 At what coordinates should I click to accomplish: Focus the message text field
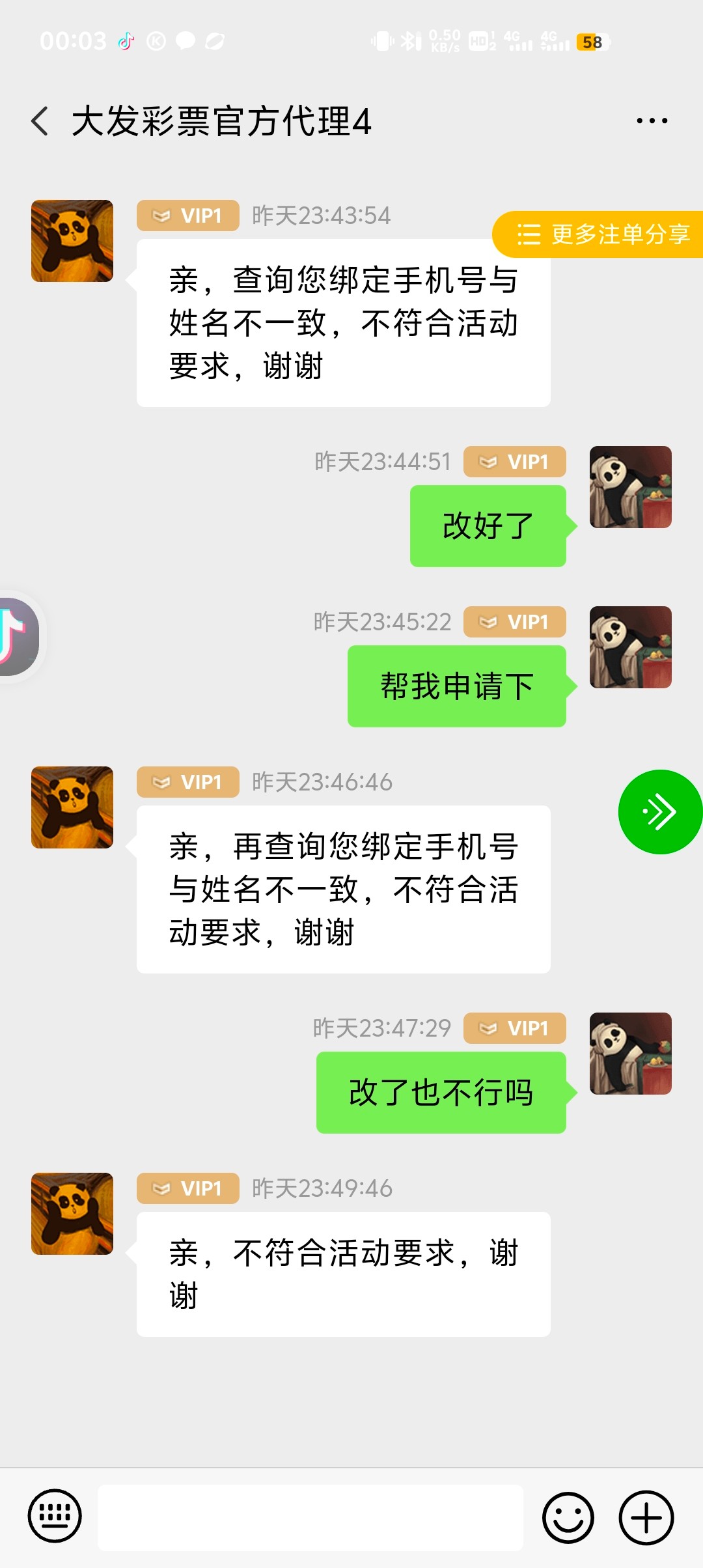click(310, 1517)
